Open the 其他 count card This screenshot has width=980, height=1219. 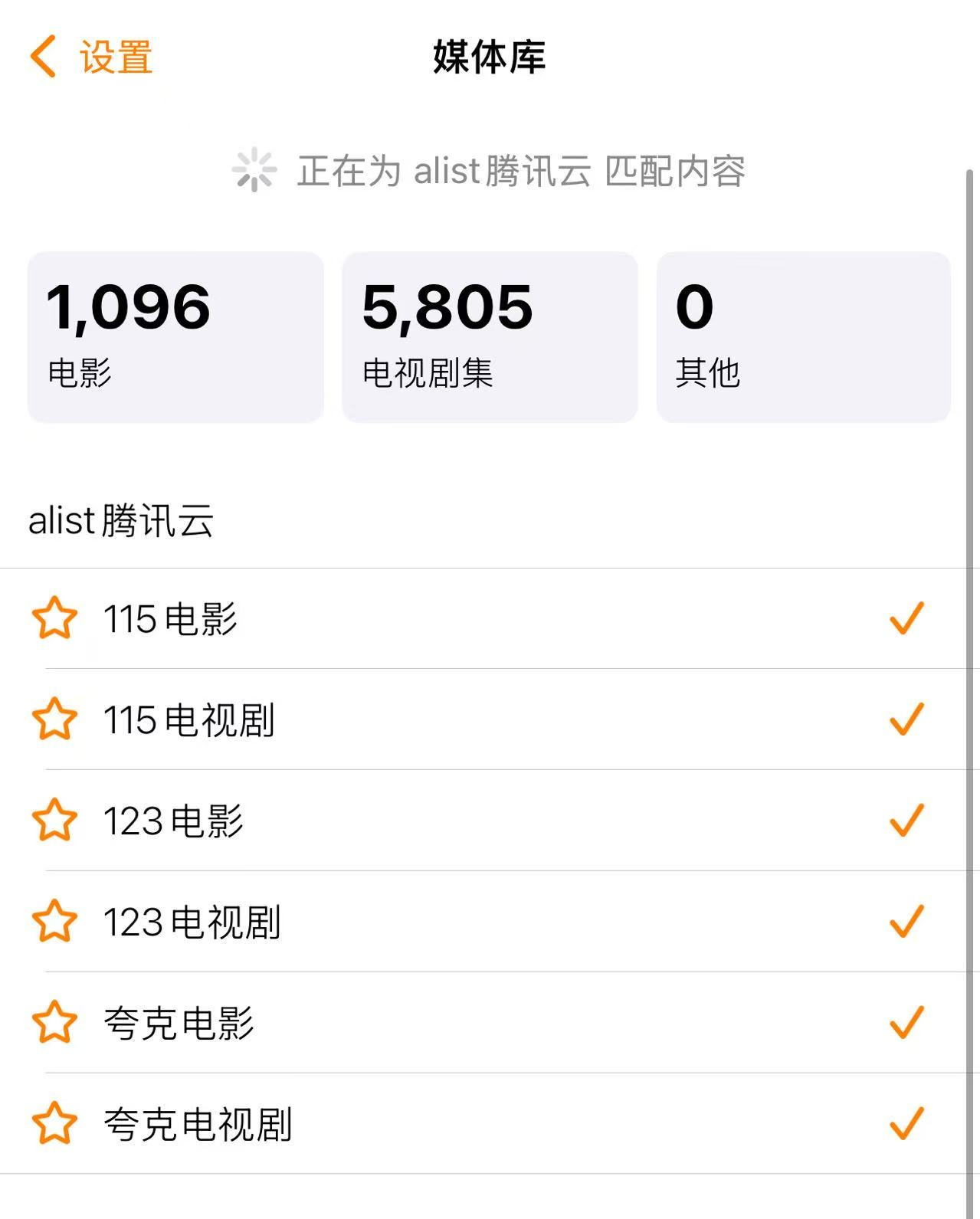803,337
